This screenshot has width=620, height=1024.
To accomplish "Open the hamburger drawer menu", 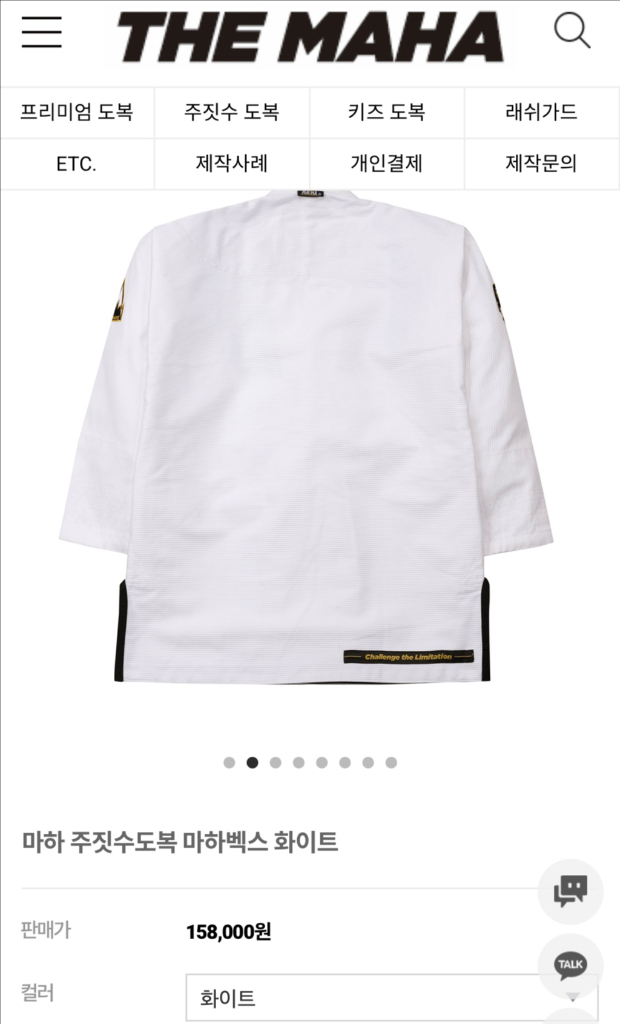I will (41, 33).
